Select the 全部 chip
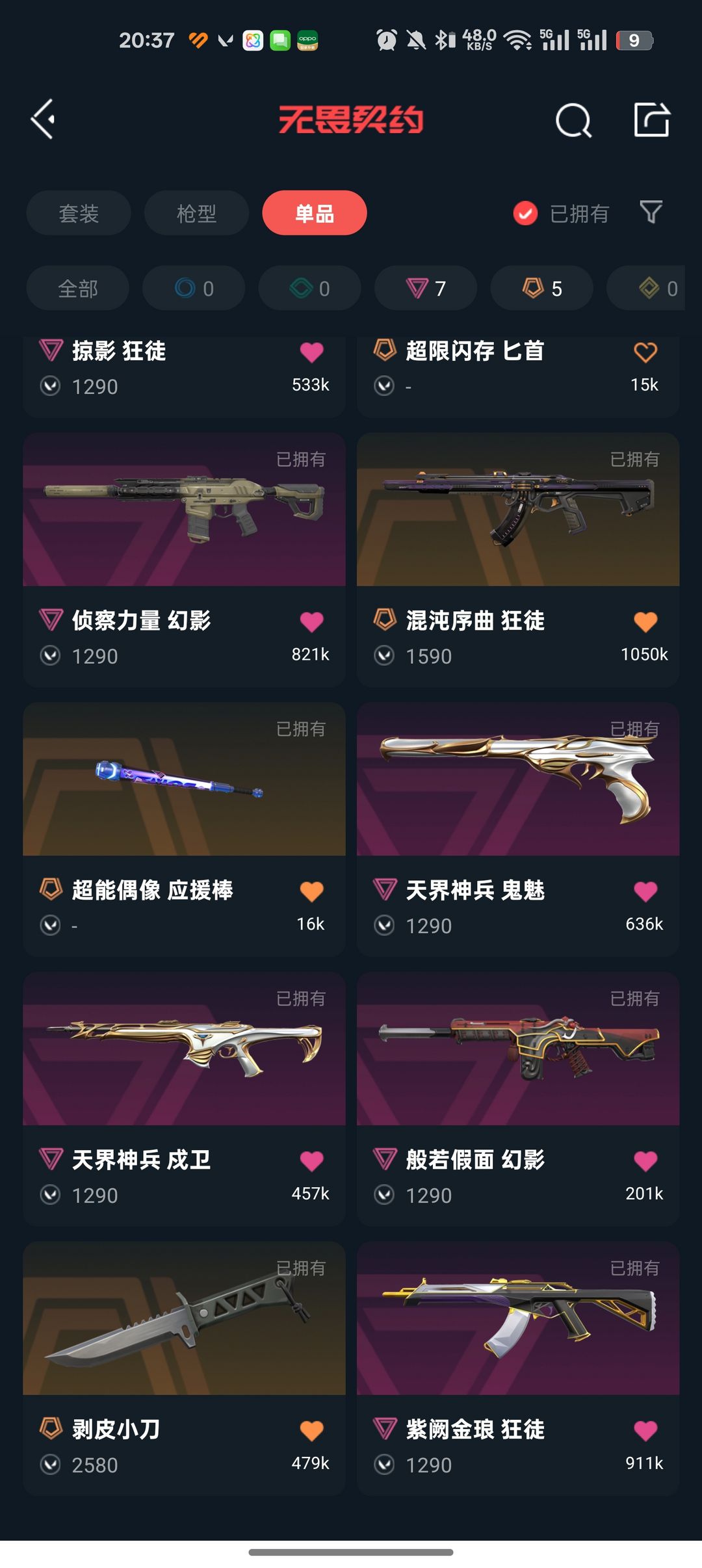The height and width of the screenshot is (1568, 702). point(78,288)
